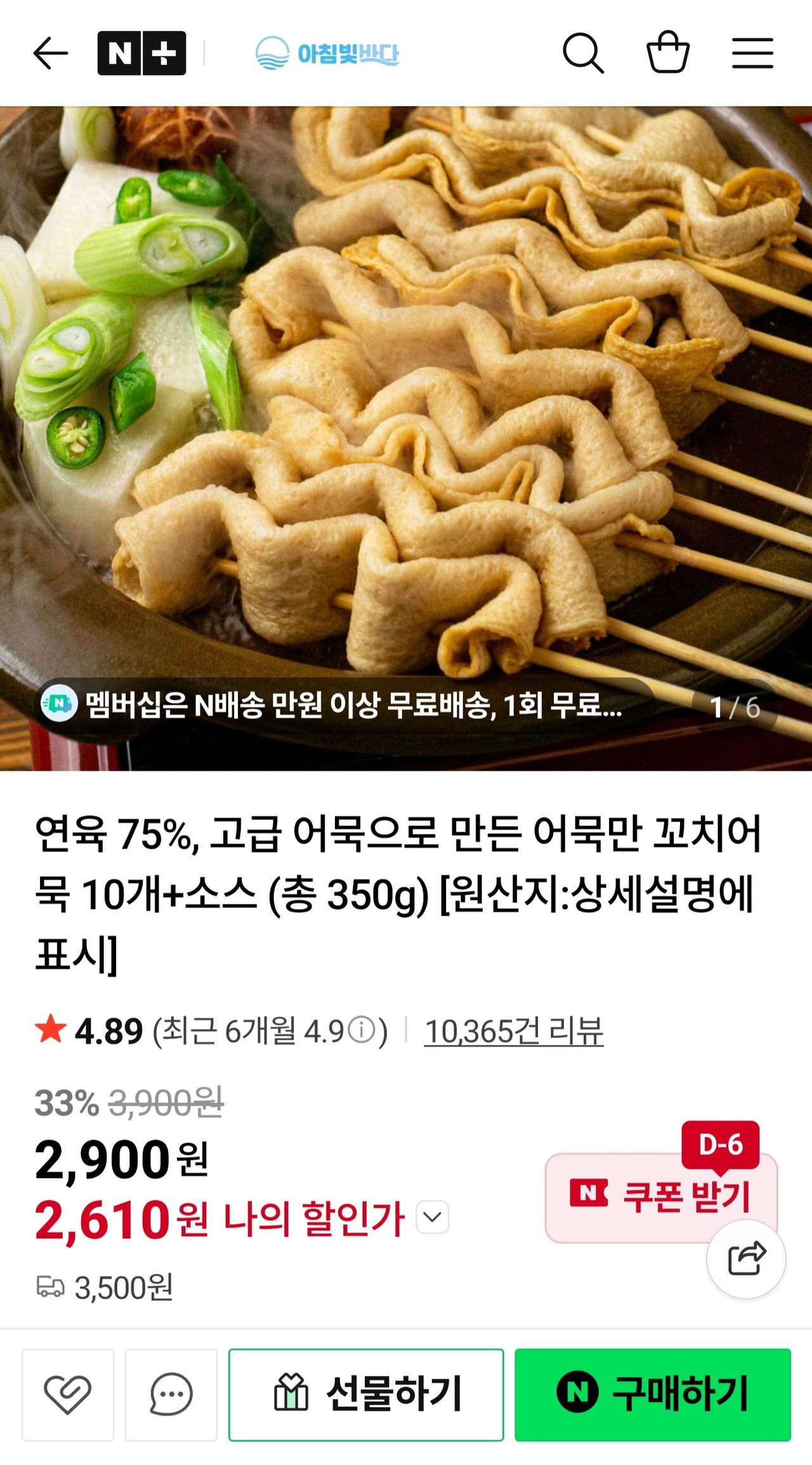
Task: Expand 나의 할인가 details
Action: 433,1217
